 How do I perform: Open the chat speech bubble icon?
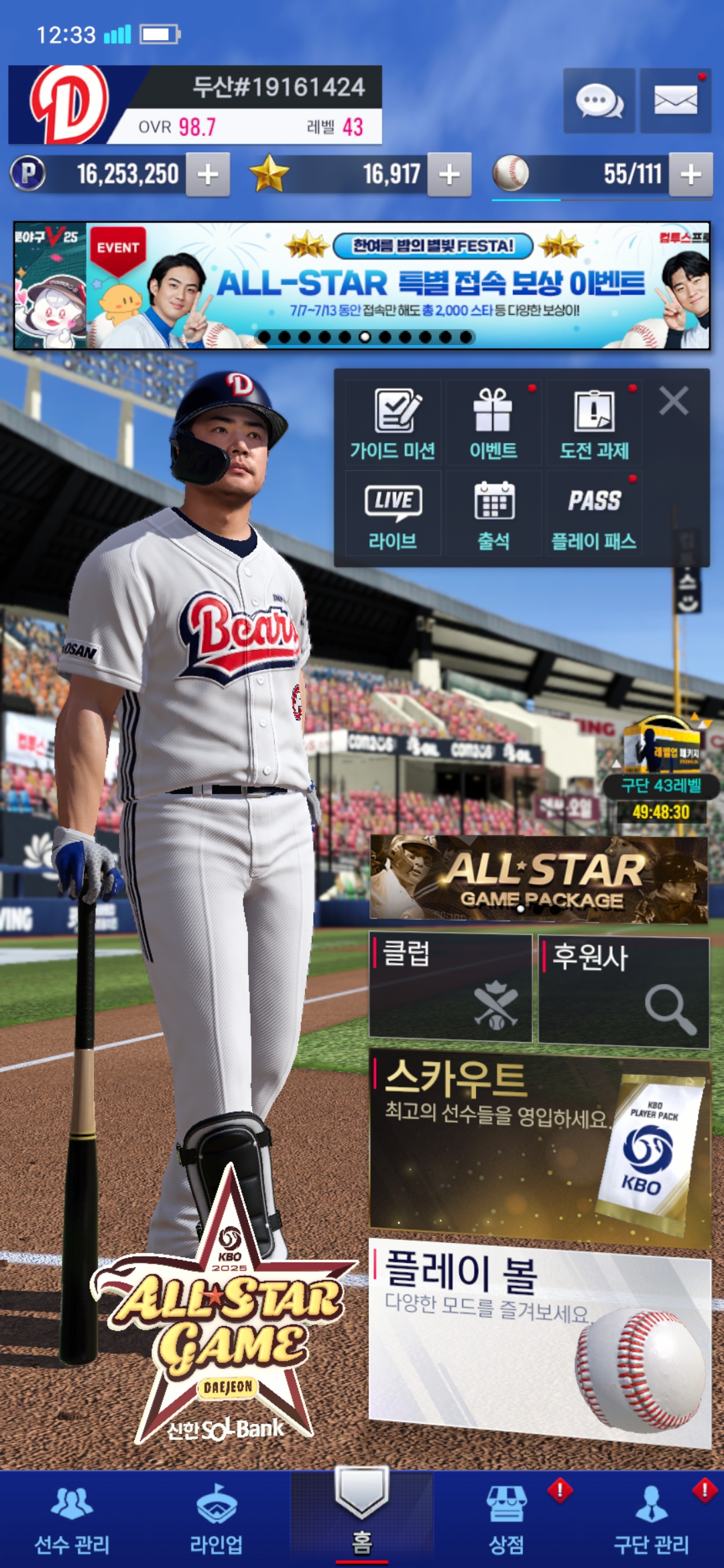coord(599,101)
